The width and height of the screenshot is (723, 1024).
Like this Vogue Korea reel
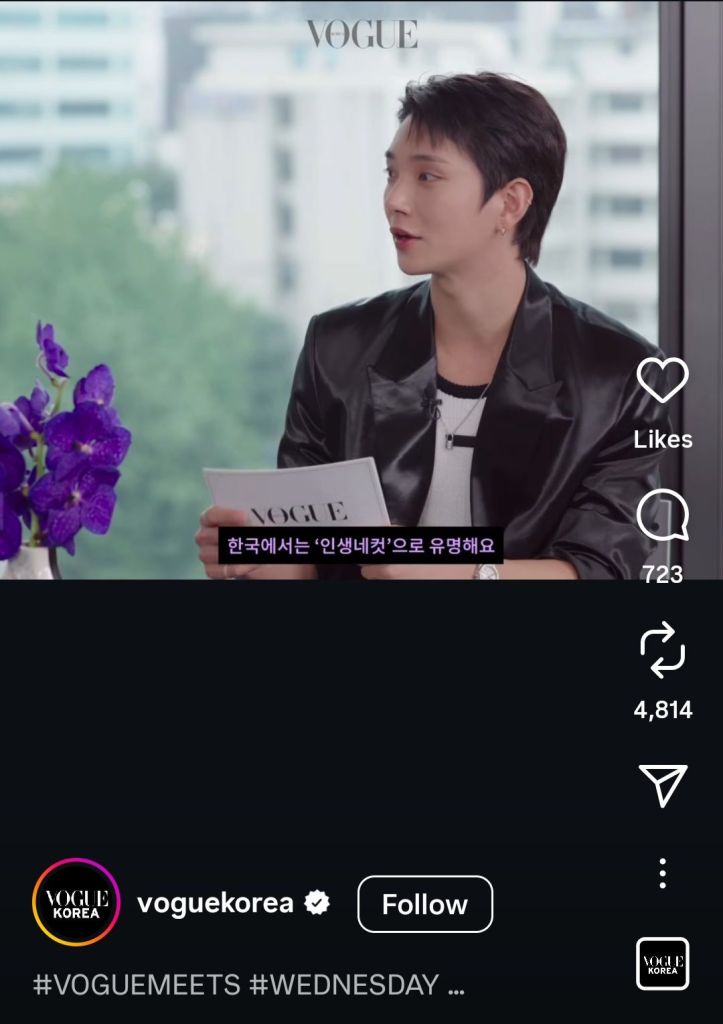tap(662, 381)
